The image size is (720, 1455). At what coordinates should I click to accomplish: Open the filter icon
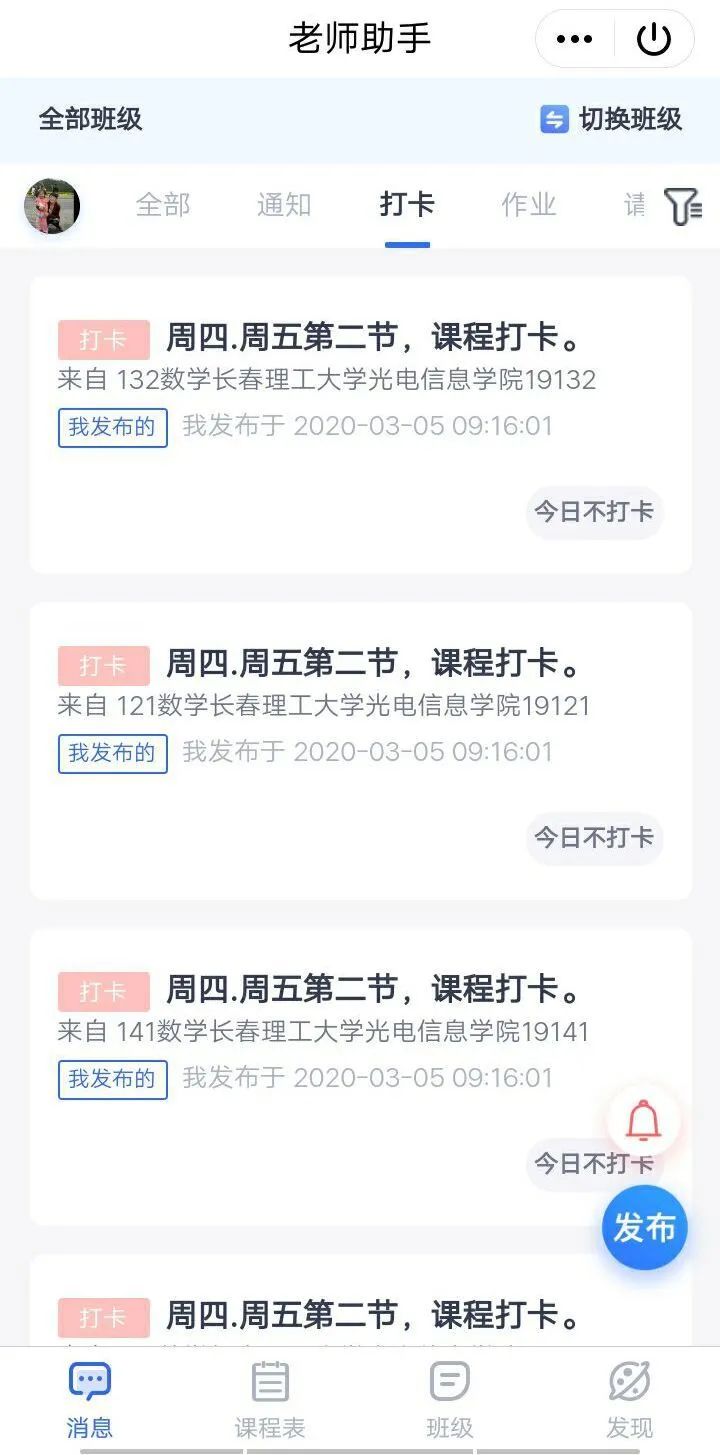pos(683,206)
